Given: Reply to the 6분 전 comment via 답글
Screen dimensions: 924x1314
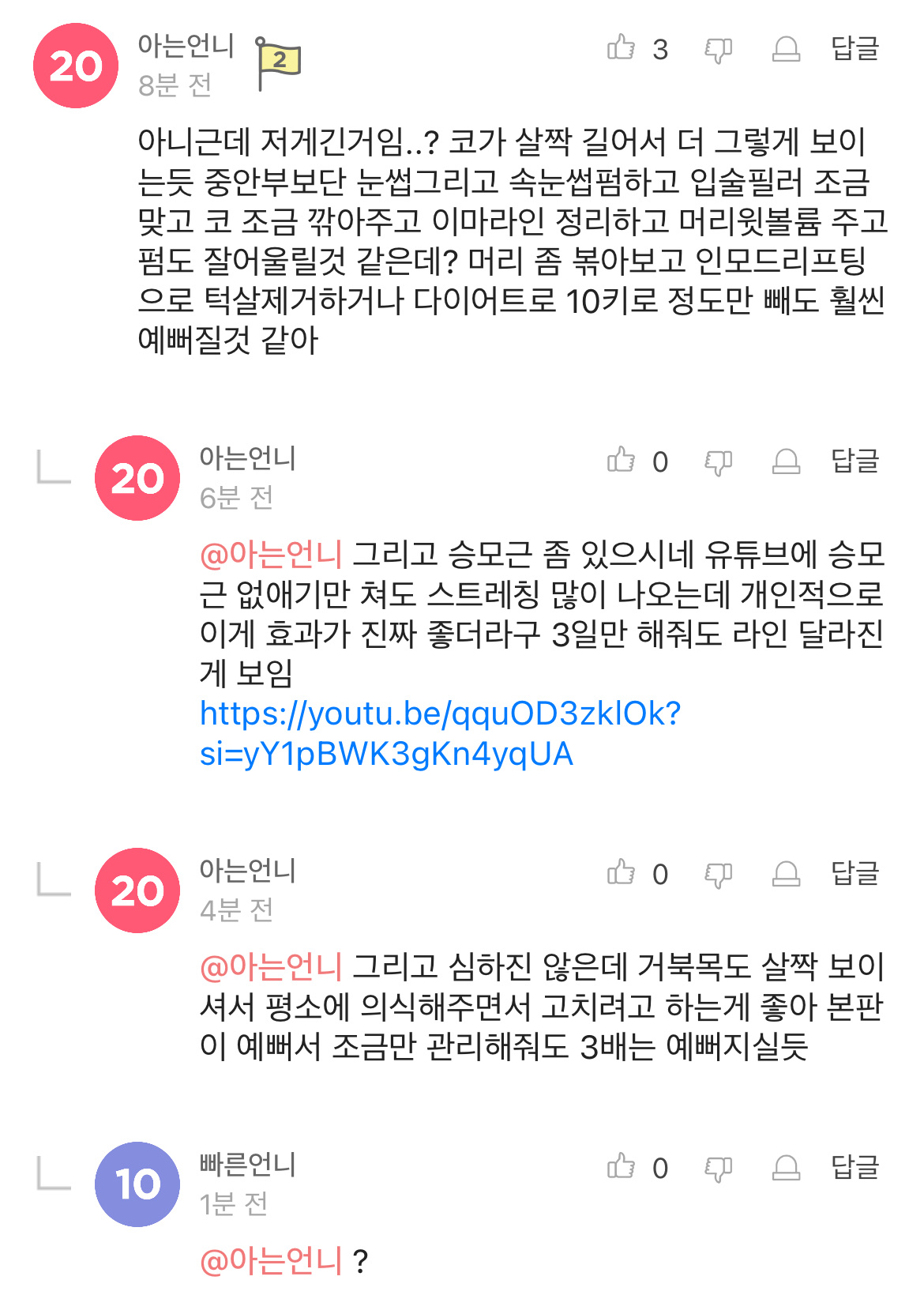Looking at the screenshot, I should (855, 461).
